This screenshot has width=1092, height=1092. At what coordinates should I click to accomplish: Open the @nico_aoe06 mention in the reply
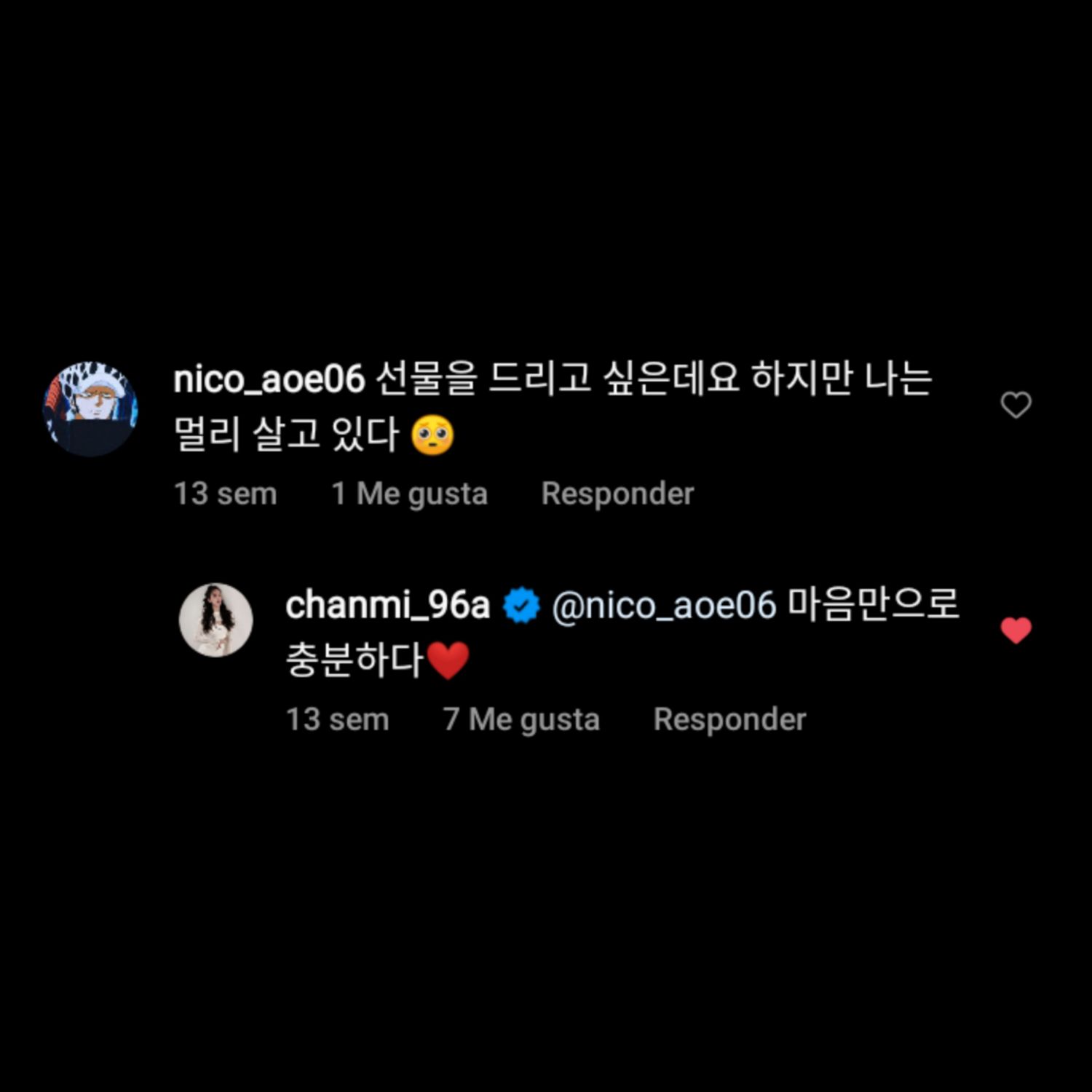(664, 606)
